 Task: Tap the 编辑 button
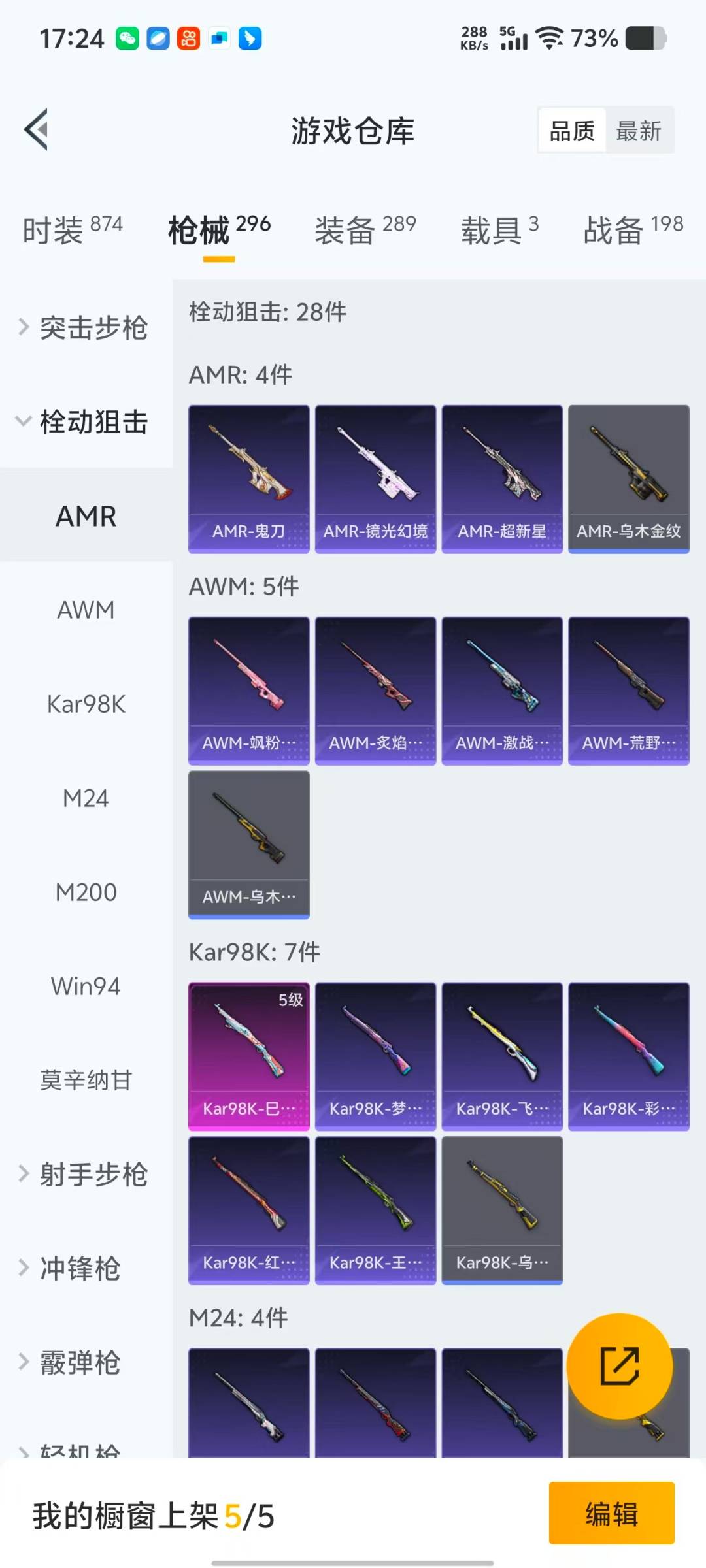pos(611,1514)
